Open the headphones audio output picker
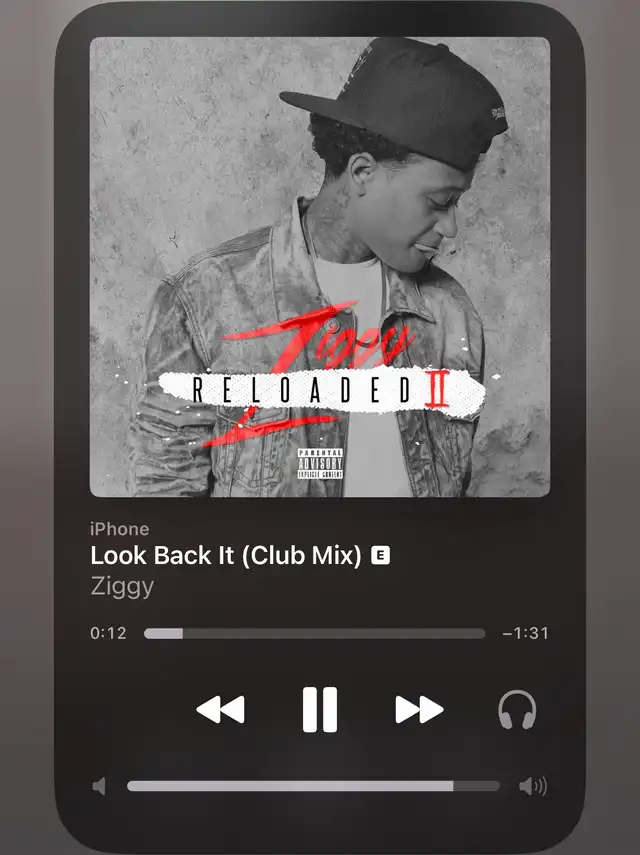This screenshot has height=855, width=640. point(517,709)
